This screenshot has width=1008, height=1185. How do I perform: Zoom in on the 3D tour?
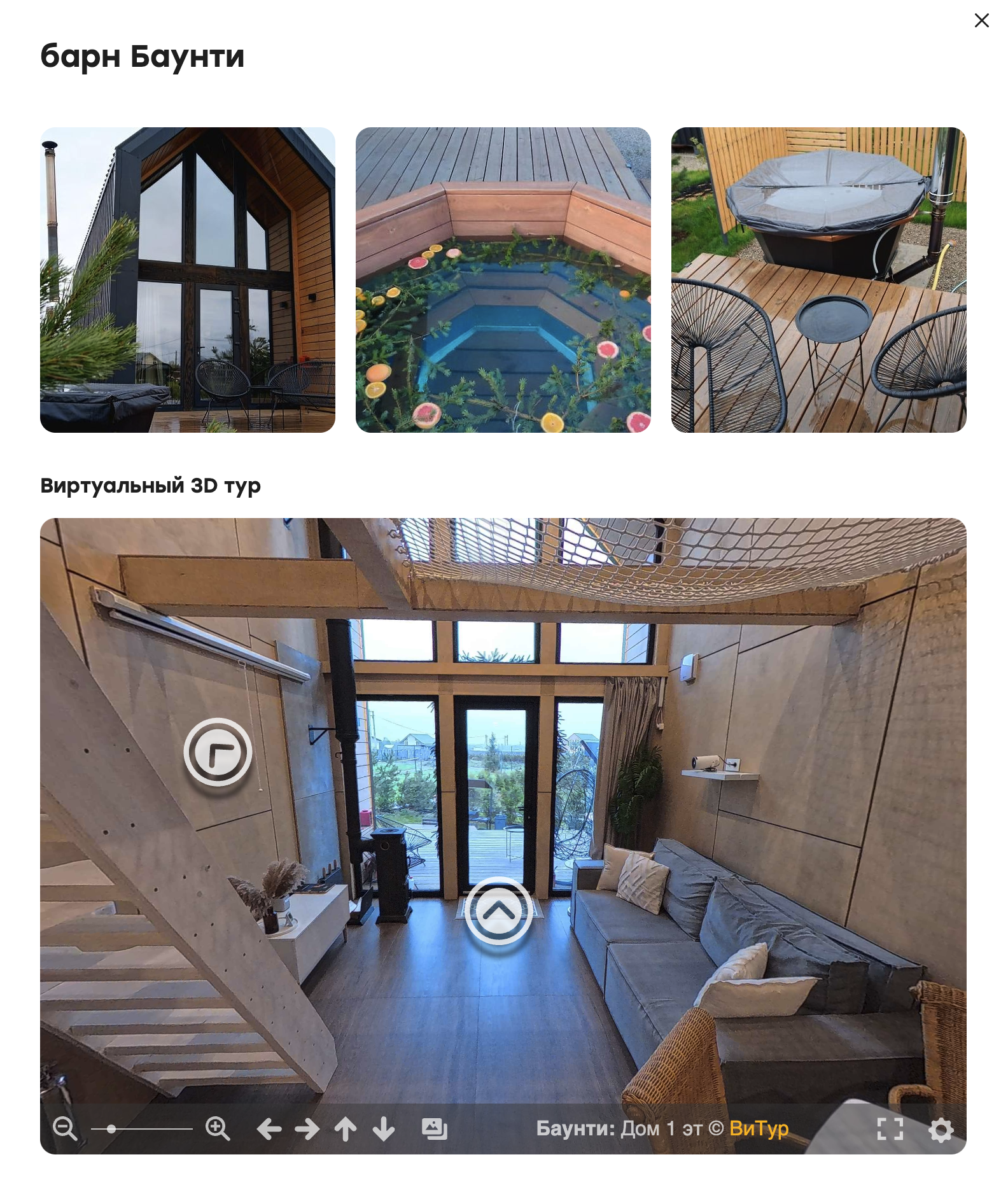[218, 1128]
